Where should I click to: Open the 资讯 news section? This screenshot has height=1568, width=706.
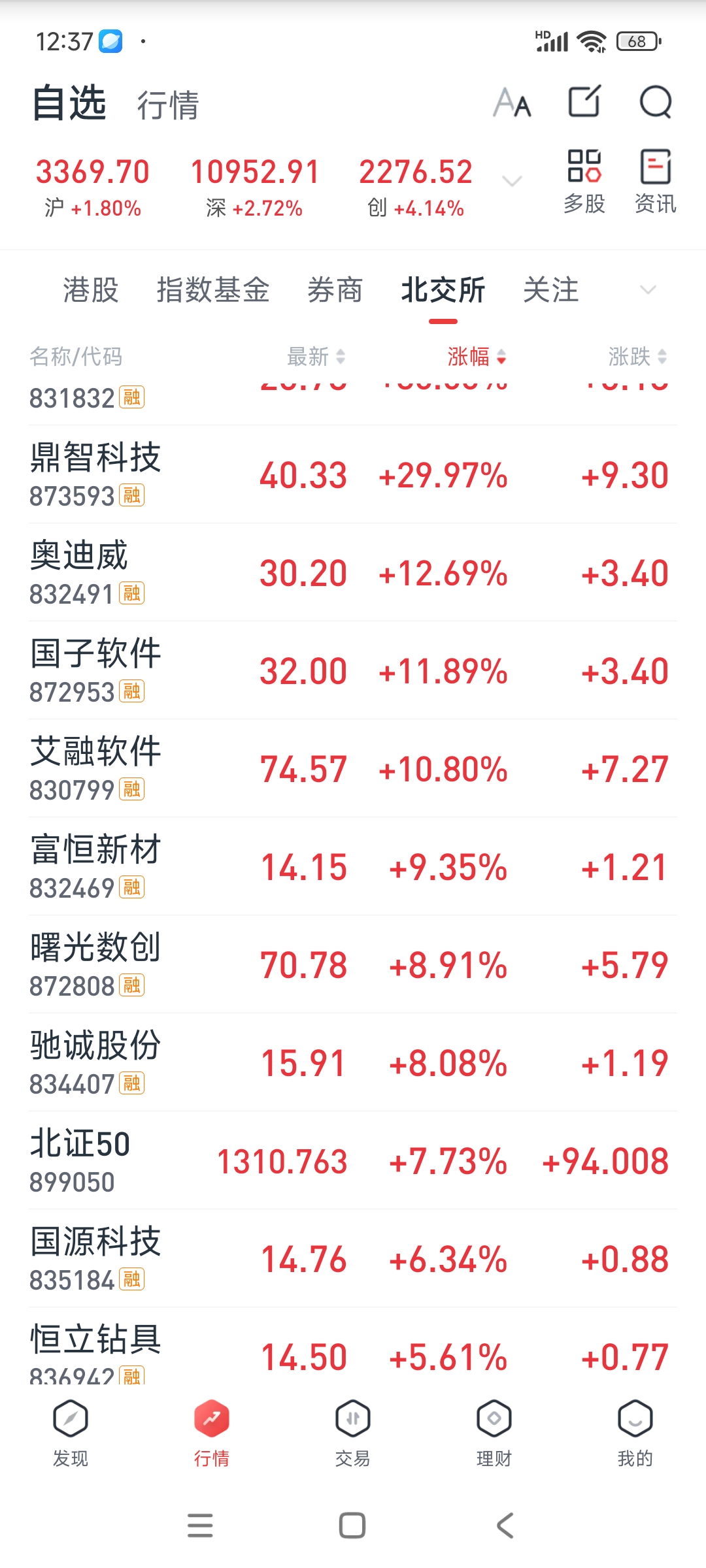coord(655,182)
